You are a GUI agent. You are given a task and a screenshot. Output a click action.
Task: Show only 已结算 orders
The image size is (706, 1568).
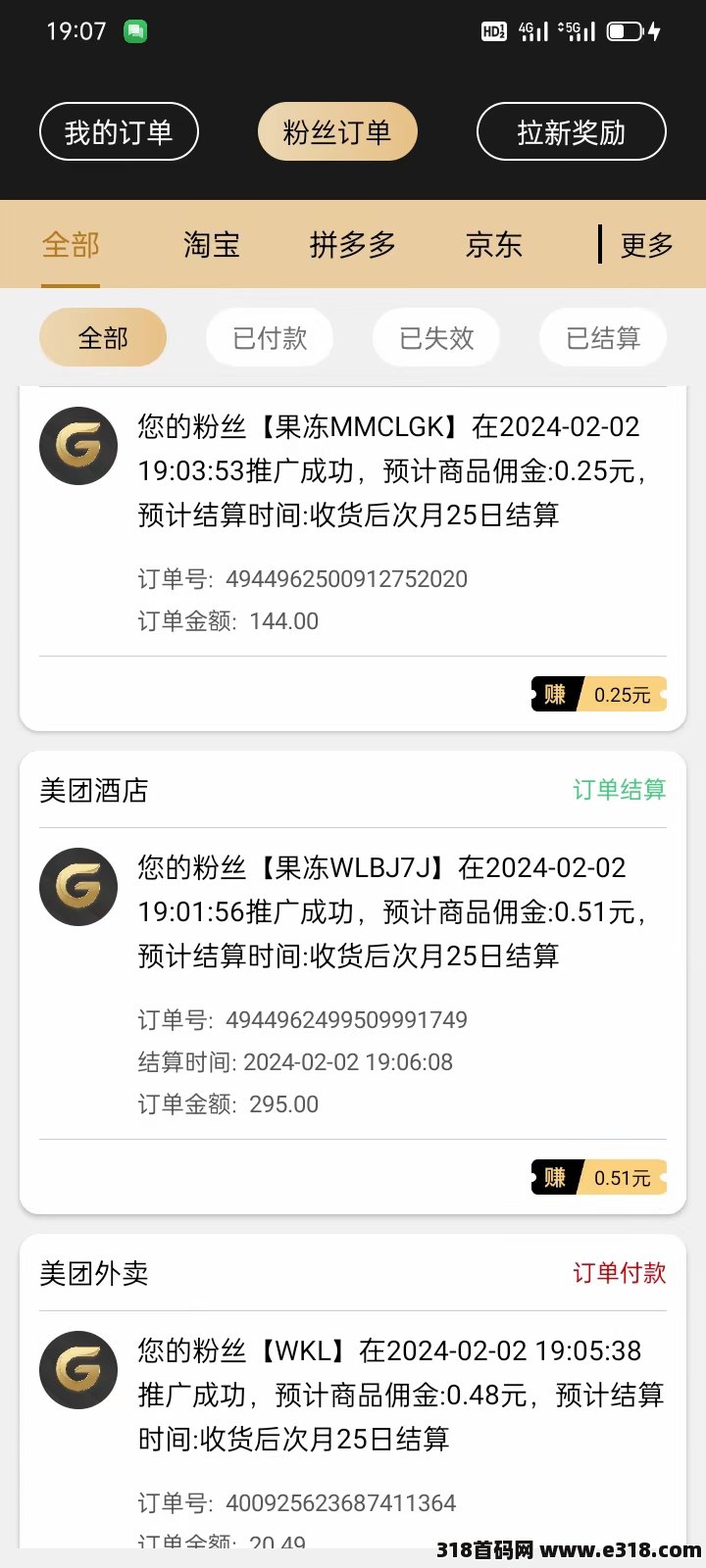point(603,338)
